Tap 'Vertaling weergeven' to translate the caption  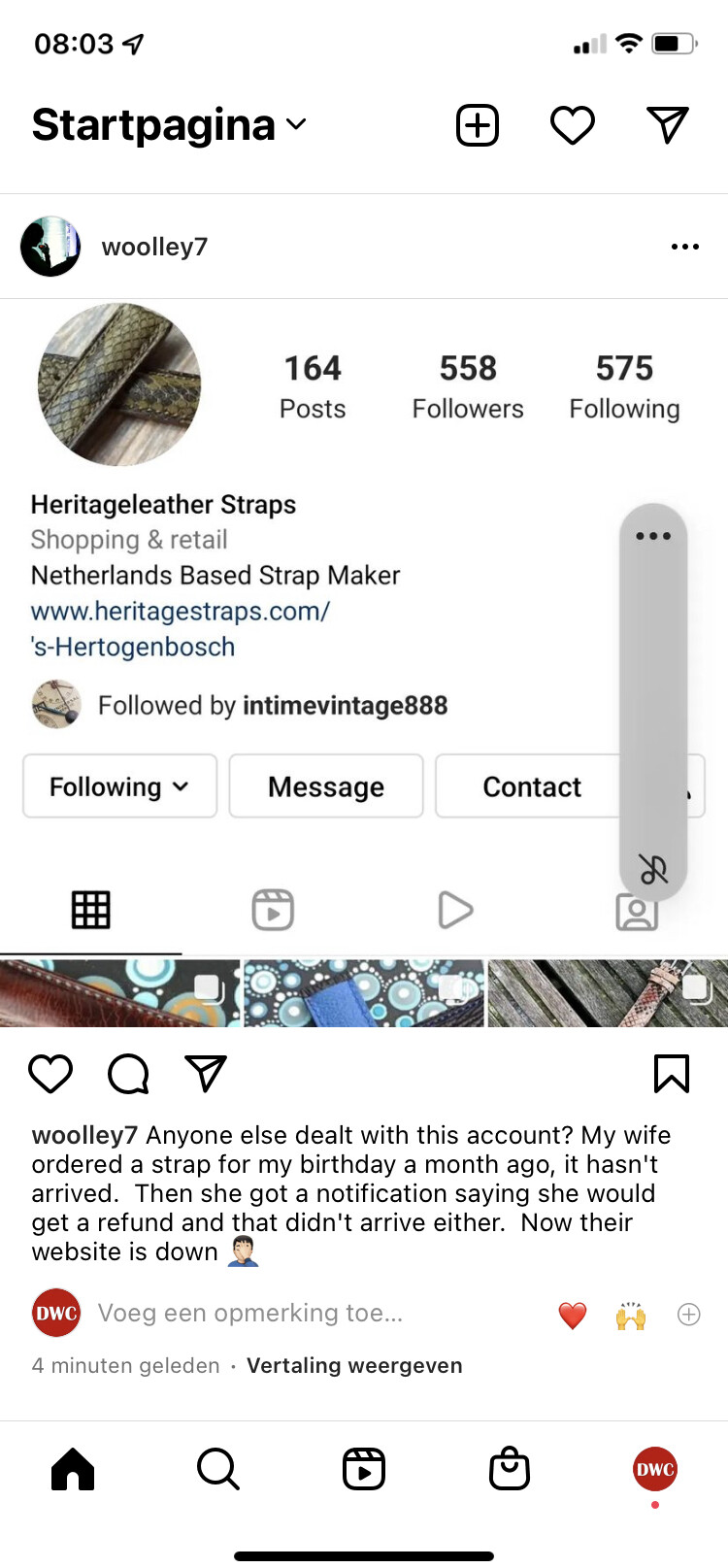tap(354, 1365)
